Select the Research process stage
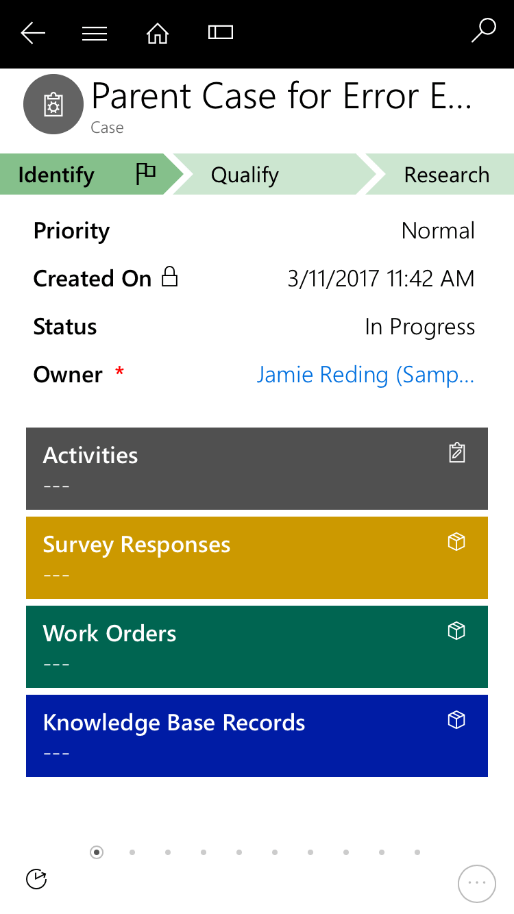 click(440, 174)
